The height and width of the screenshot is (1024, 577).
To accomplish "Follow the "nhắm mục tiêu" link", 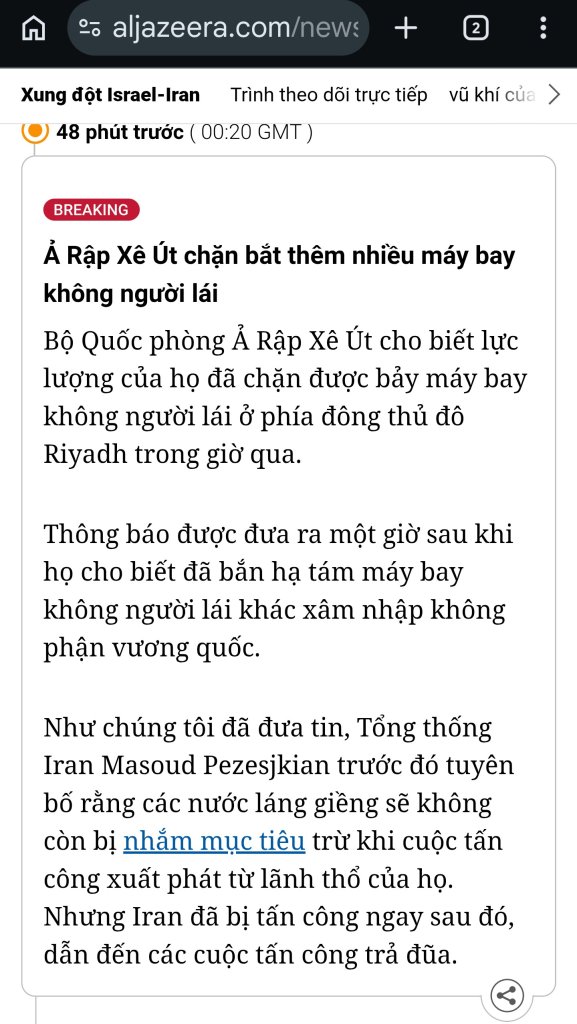I will click(214, 841).
